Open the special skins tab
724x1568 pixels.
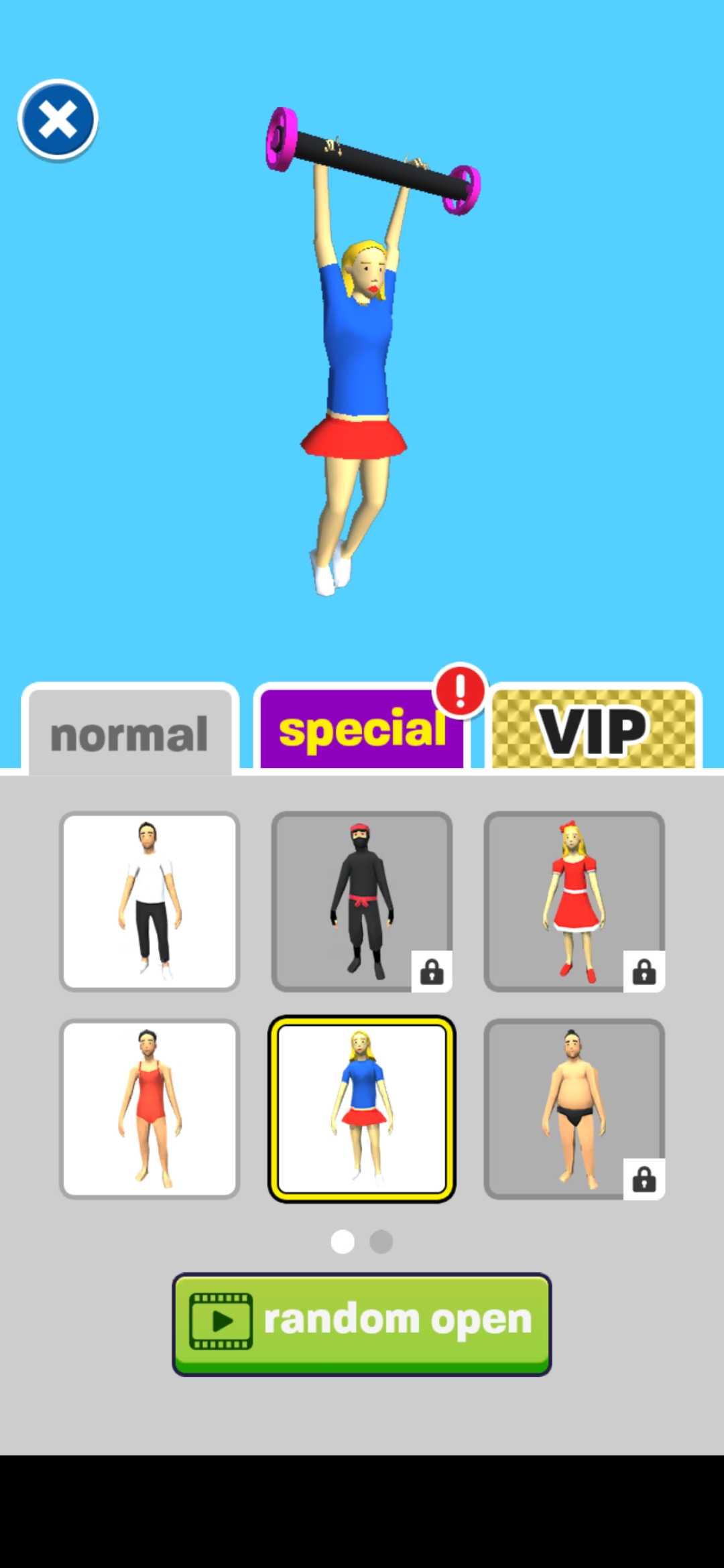tap(362, 730)
